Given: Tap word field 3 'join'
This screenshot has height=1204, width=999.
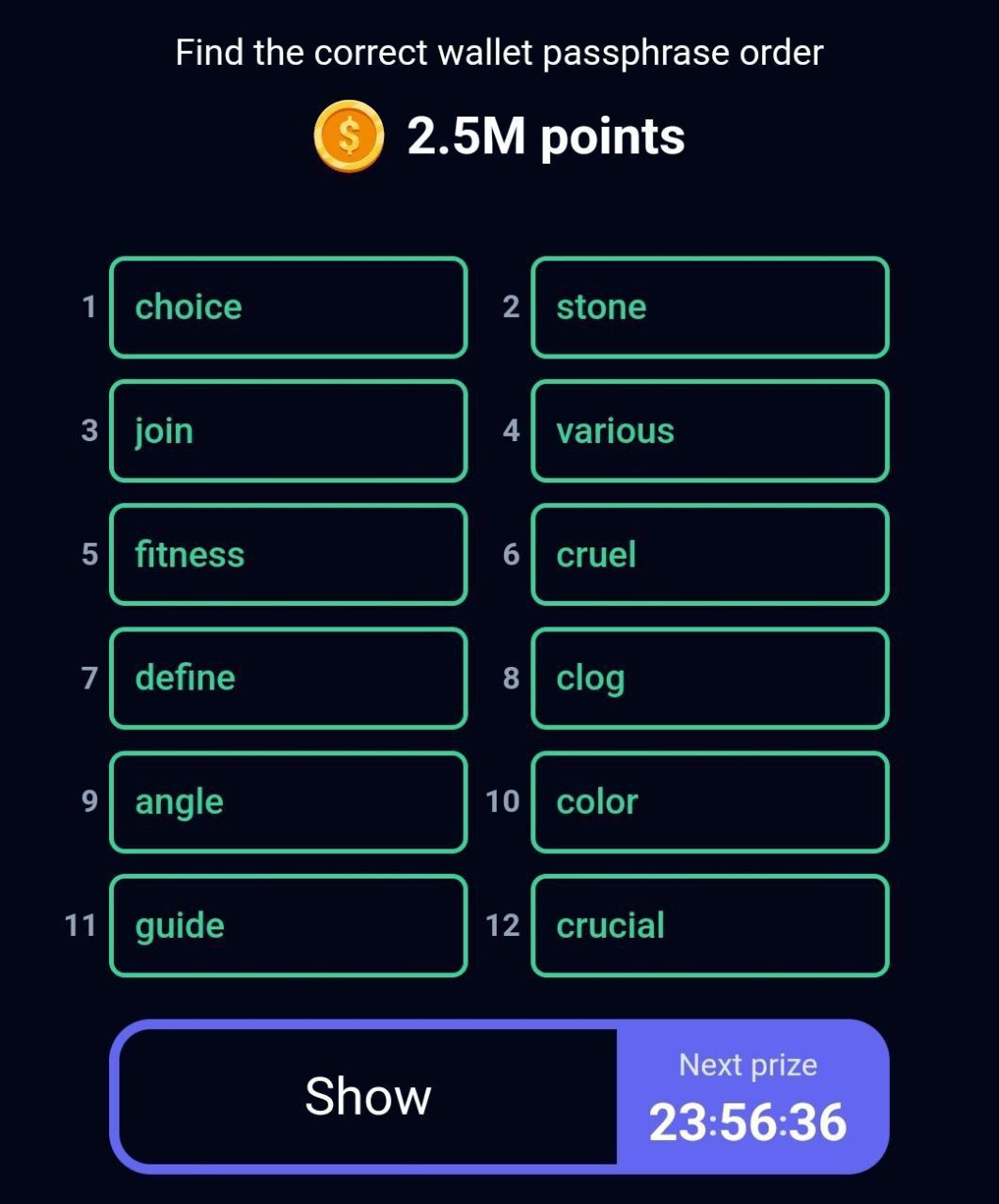Looking at the screenshot, I should point(288,431).
